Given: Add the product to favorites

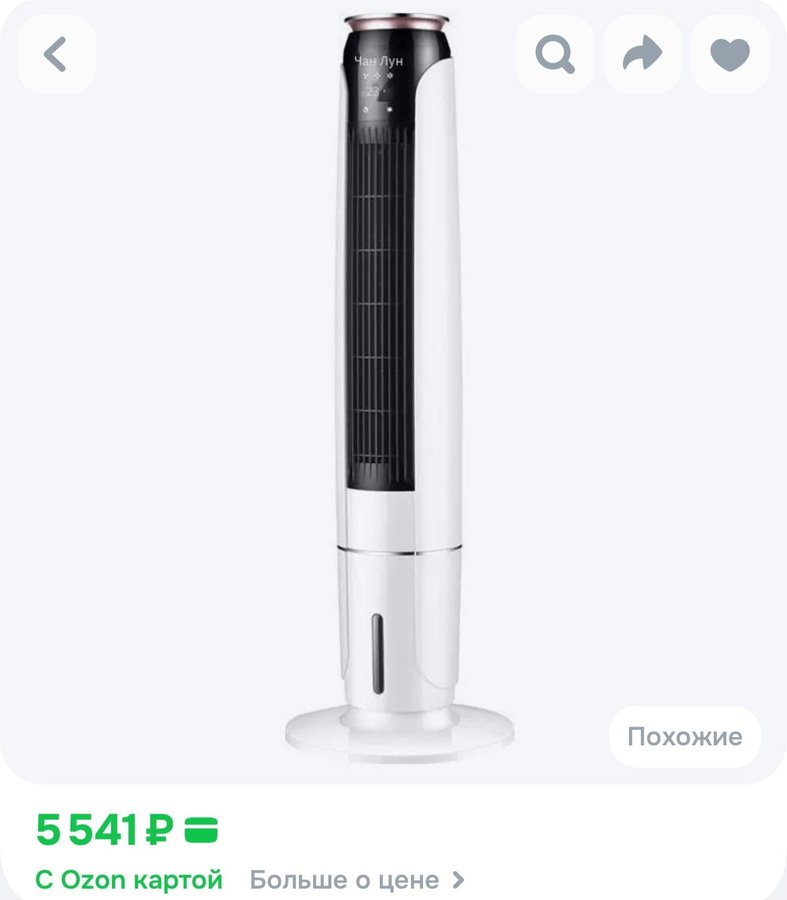Looking at the screenshot, I should [x=730, y=55].
